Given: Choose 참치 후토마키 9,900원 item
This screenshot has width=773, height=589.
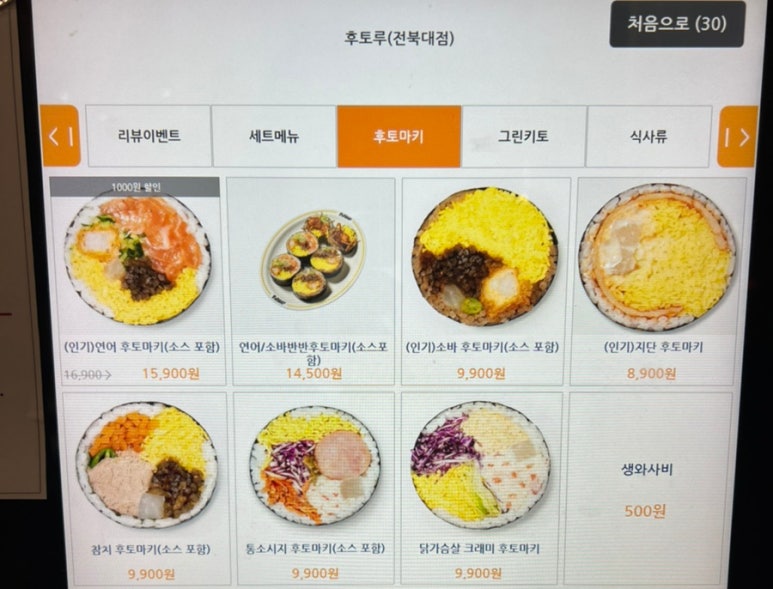Looking at the screenshot, I should pyautogui.click(x=146, y=488).
